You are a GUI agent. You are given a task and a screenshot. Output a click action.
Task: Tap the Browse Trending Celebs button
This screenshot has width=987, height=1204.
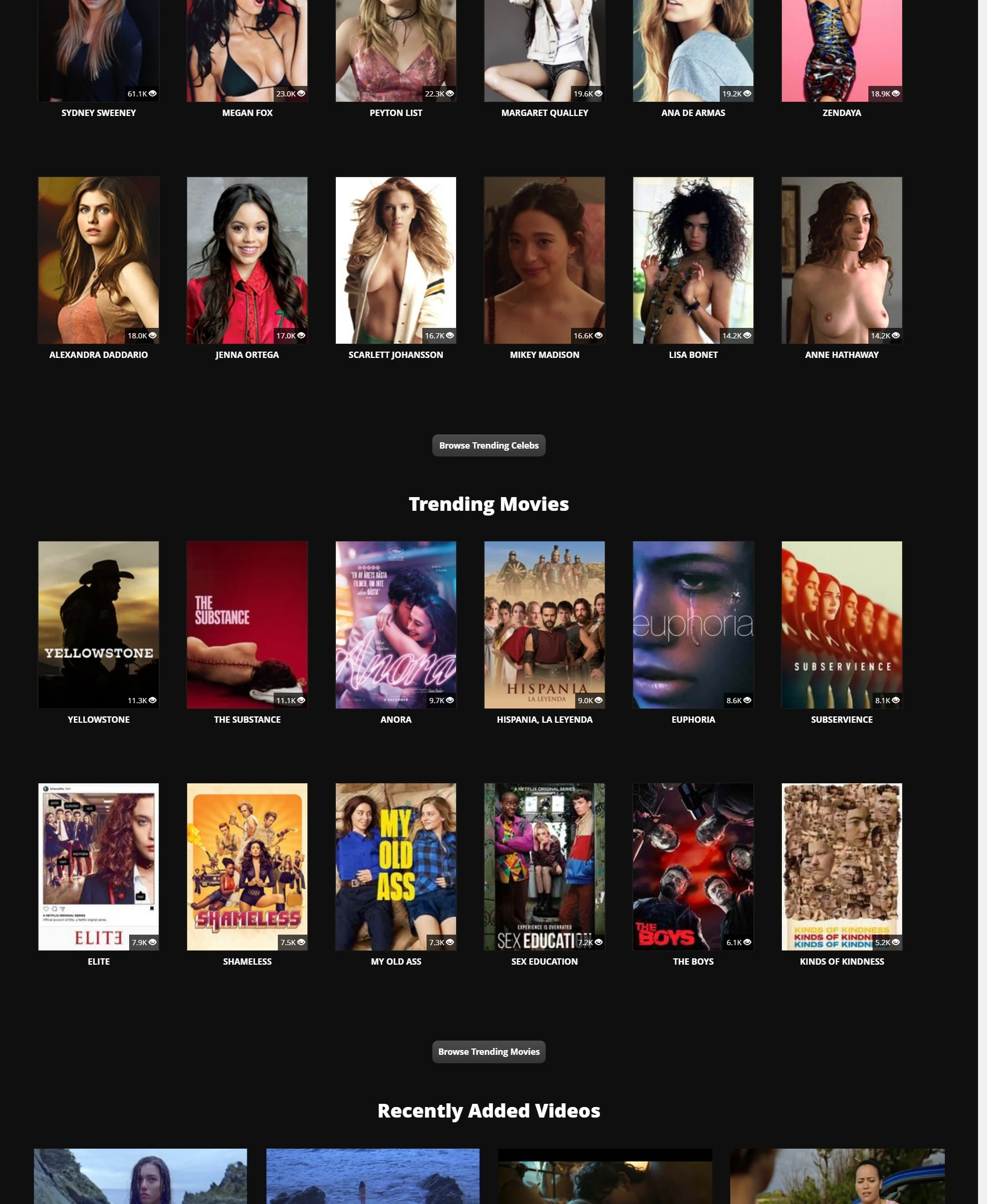488,445
